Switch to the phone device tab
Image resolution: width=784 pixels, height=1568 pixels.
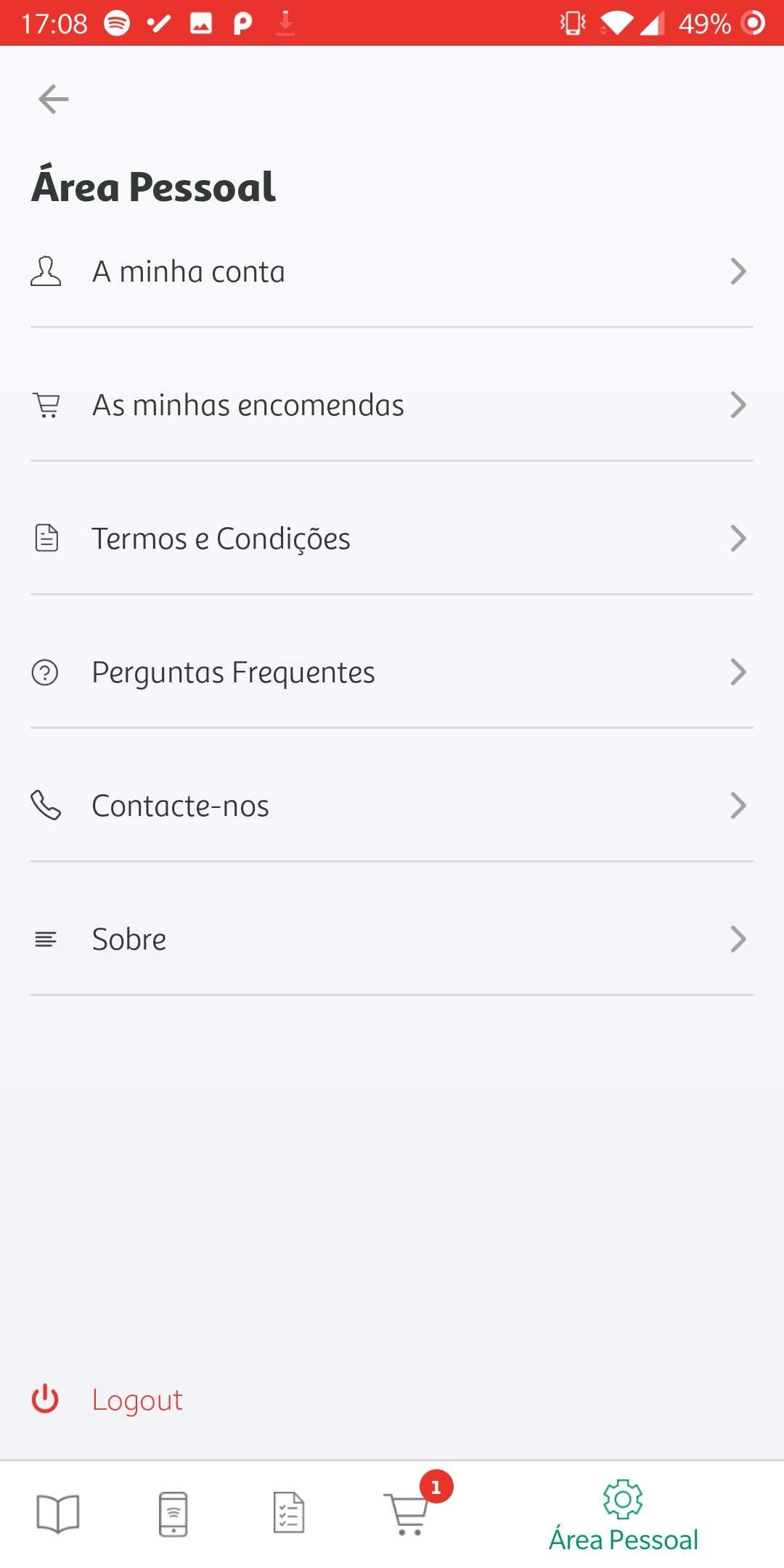(173, 1514)
